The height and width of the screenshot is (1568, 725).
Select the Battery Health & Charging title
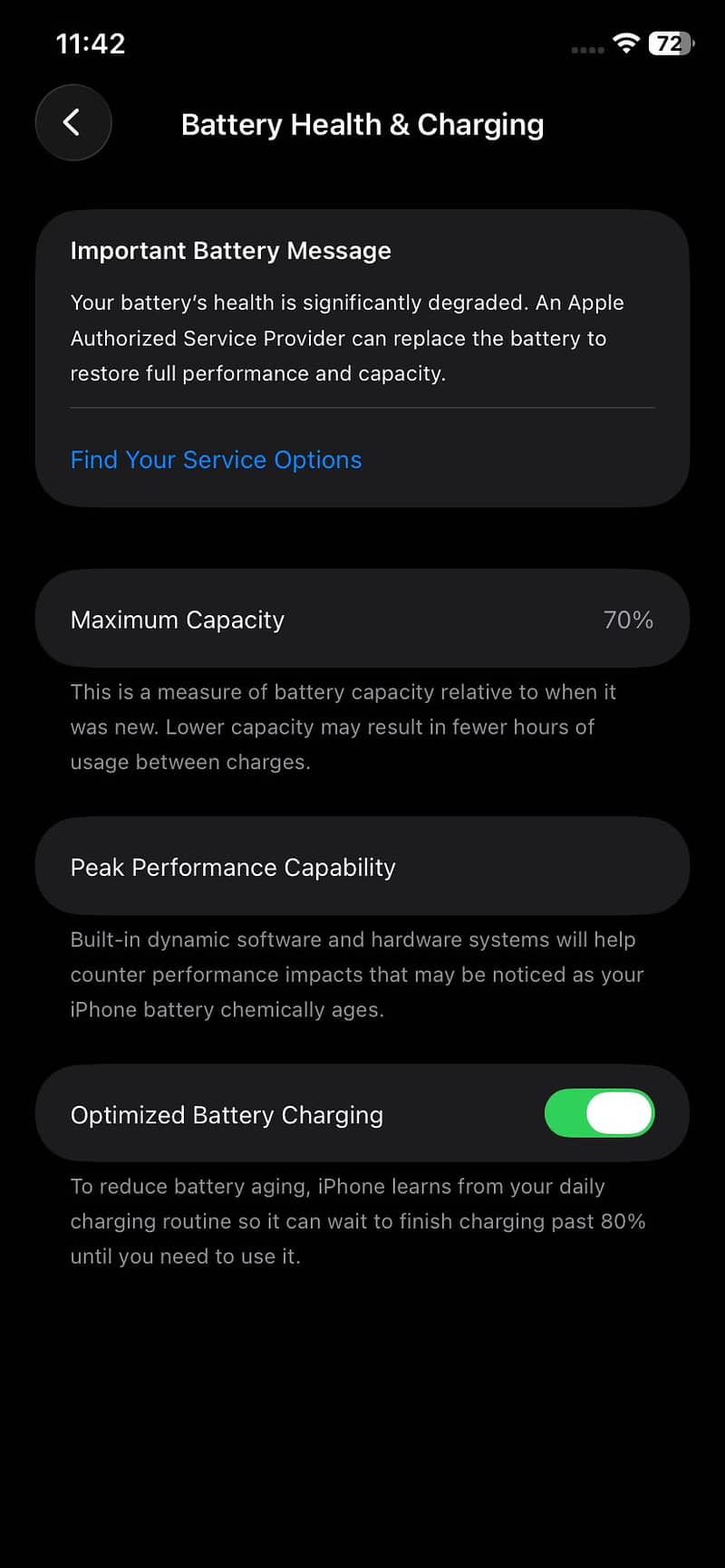pos(362,125)
